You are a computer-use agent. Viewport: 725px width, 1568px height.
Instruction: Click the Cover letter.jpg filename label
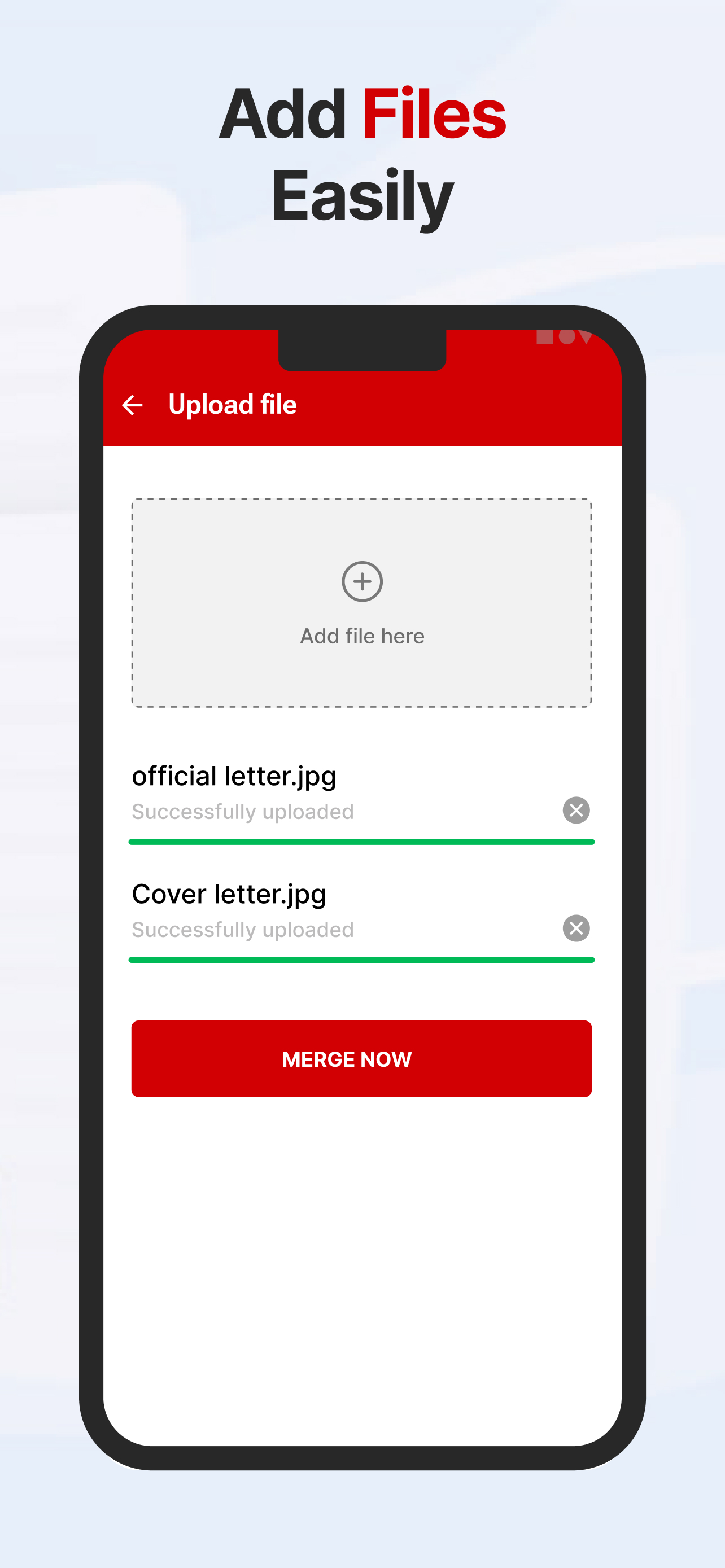click(x=229, y=894)
